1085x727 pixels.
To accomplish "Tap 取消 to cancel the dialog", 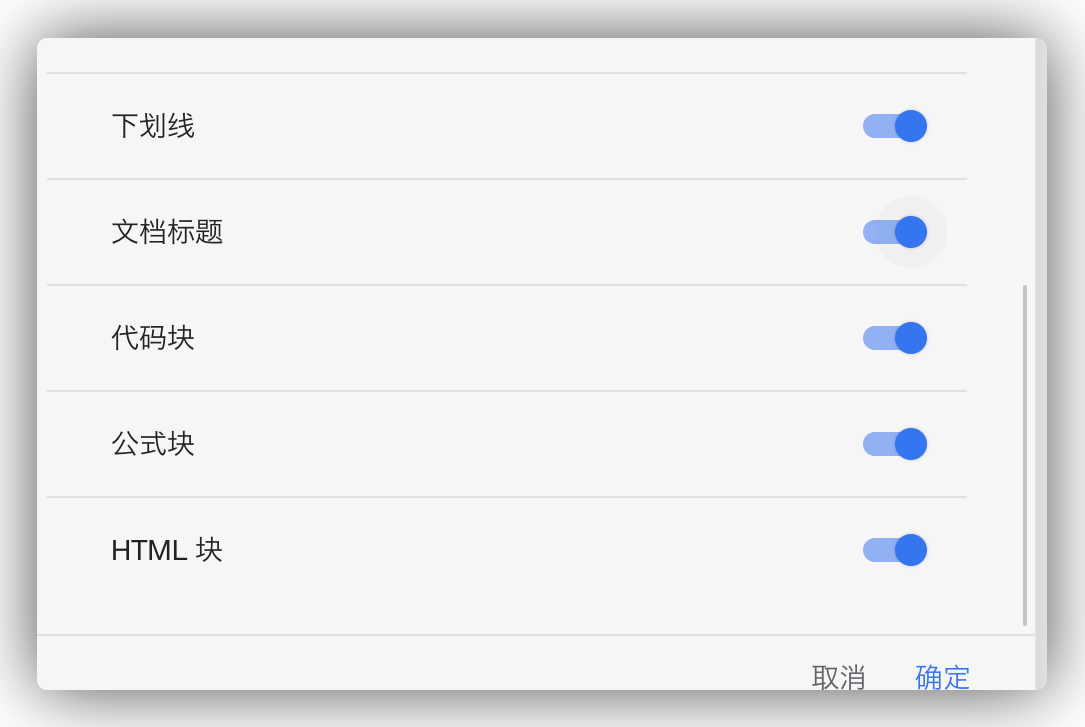I will (x=838, y=677).
